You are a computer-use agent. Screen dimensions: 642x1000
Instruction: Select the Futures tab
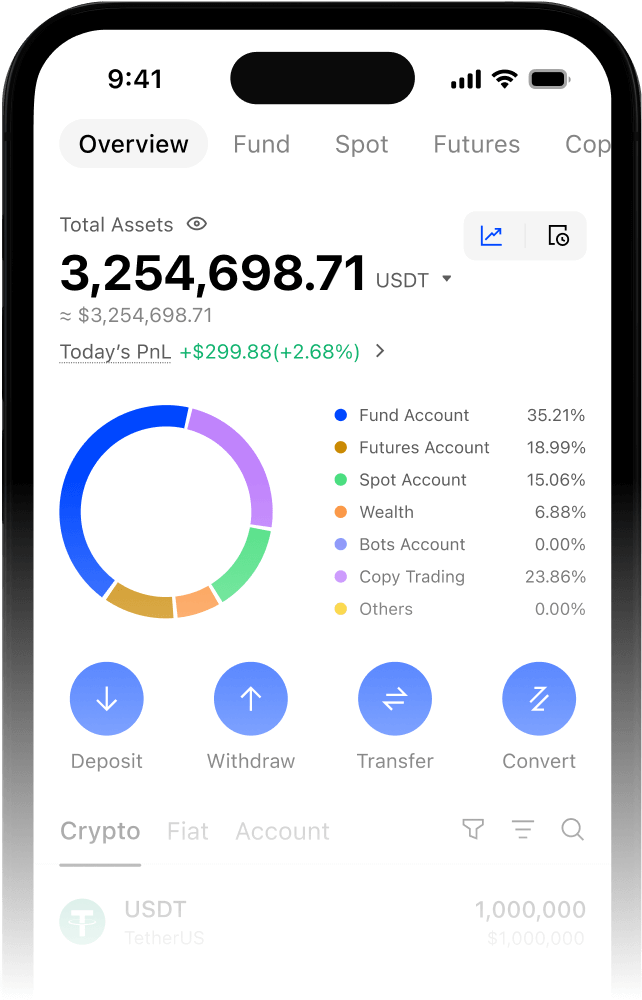(476, 144)
